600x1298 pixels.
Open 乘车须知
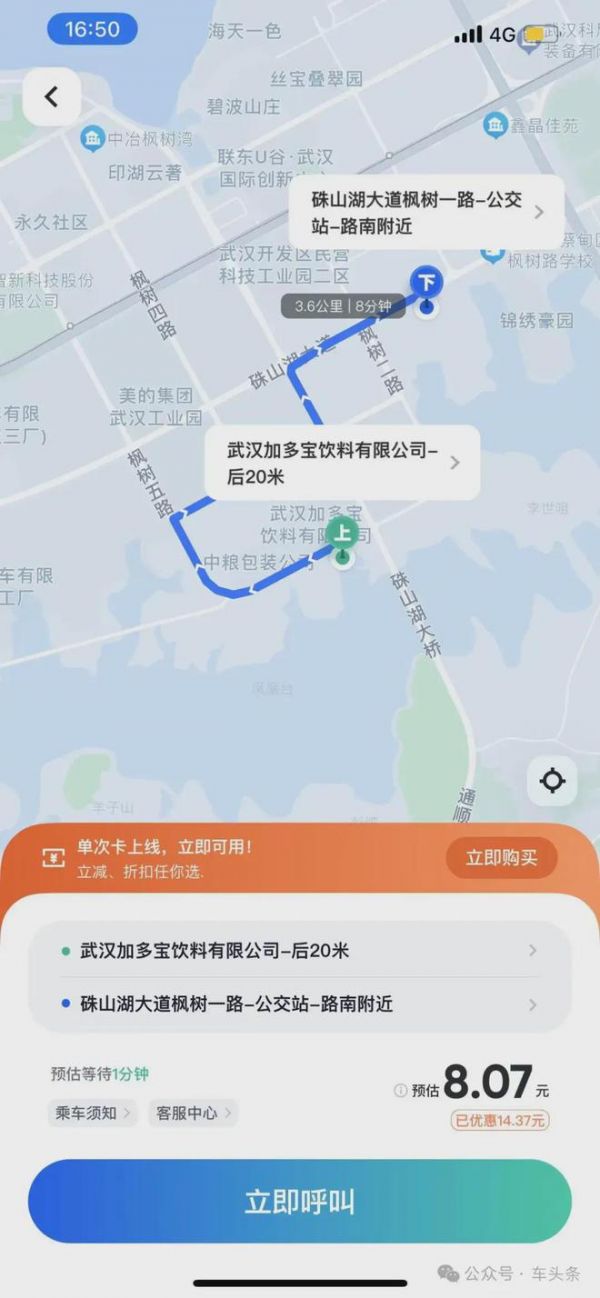[x=92, y=1112]
